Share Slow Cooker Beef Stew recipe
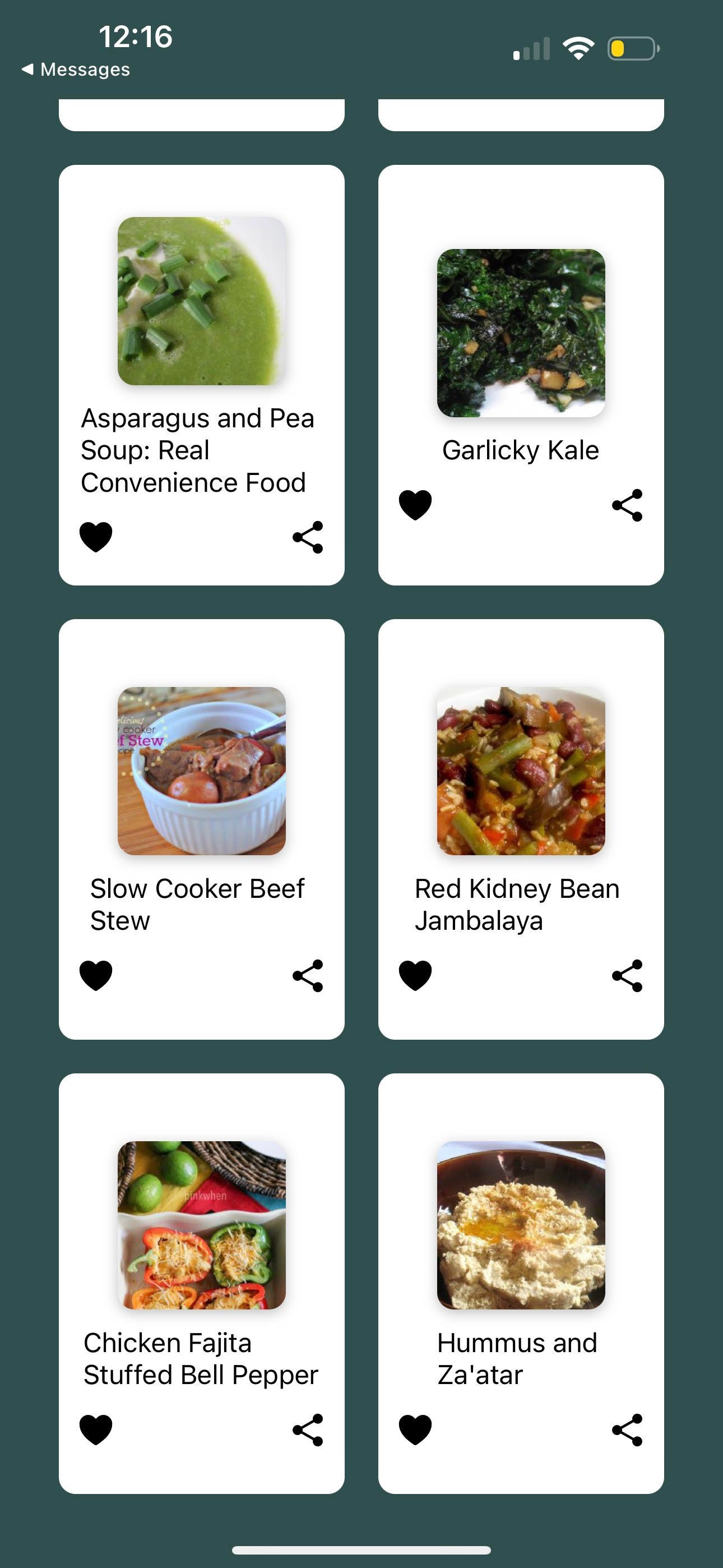 308,975
